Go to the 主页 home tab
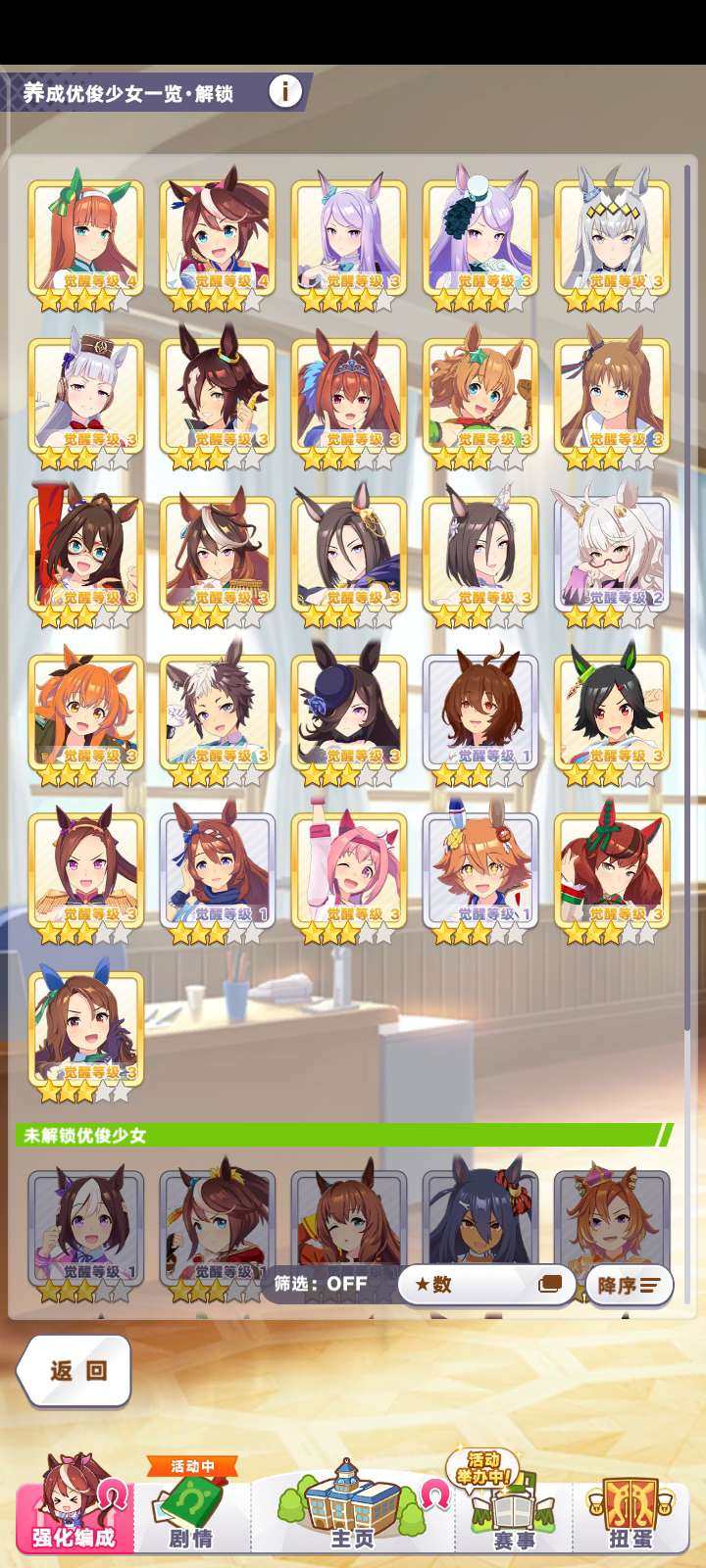706x1568 pixels. click(x=352, y=1509)
